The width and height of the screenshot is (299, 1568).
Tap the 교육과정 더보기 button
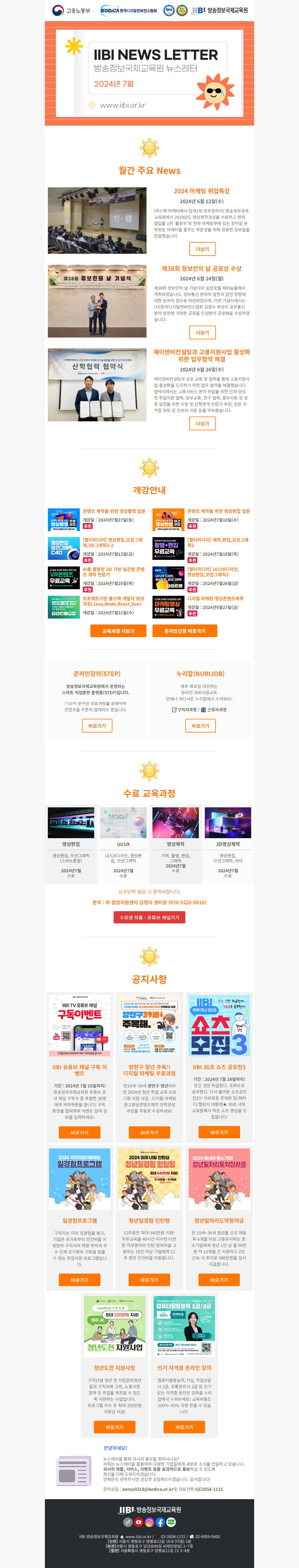[118, 630]
